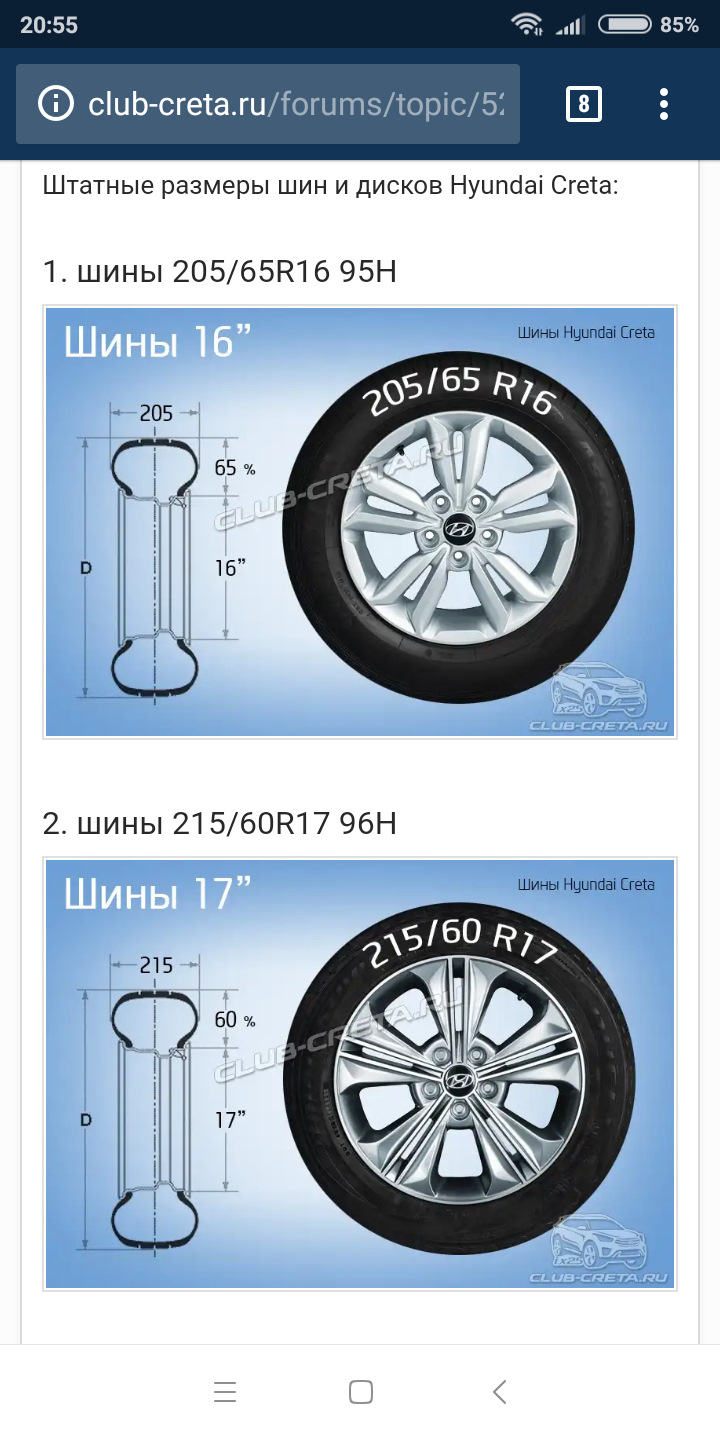The image size is (720, 1440).
Task: Go back with the system back button
Action: [500, 1392]
